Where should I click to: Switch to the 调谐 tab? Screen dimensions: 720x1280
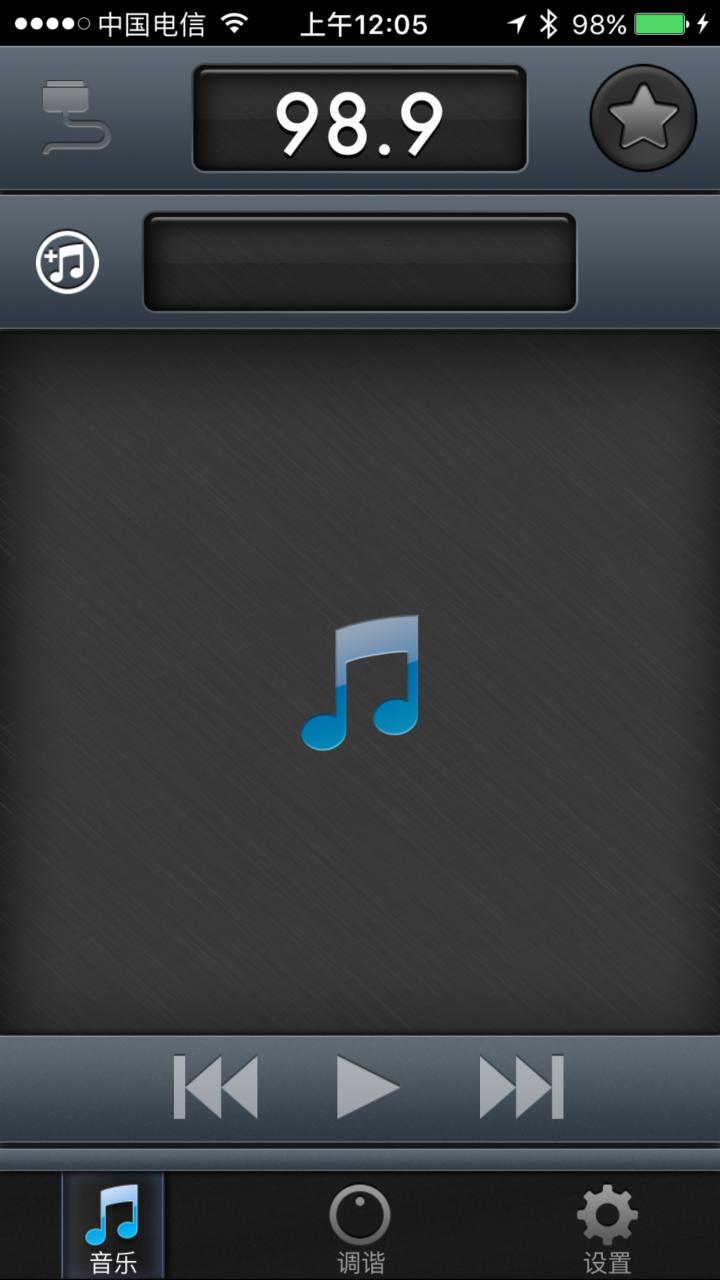(x=360, y=1228)
